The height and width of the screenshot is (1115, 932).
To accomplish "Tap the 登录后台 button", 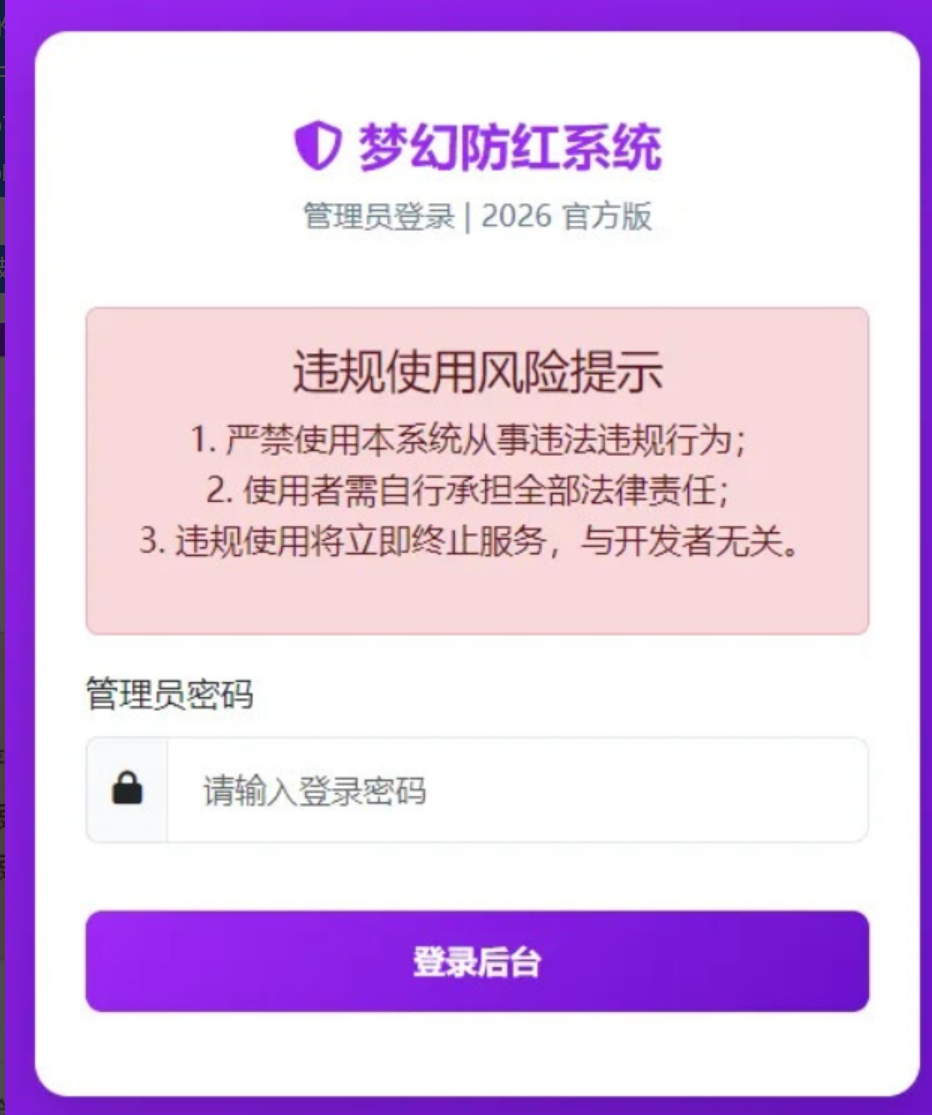I will click(x=477, y=961).
